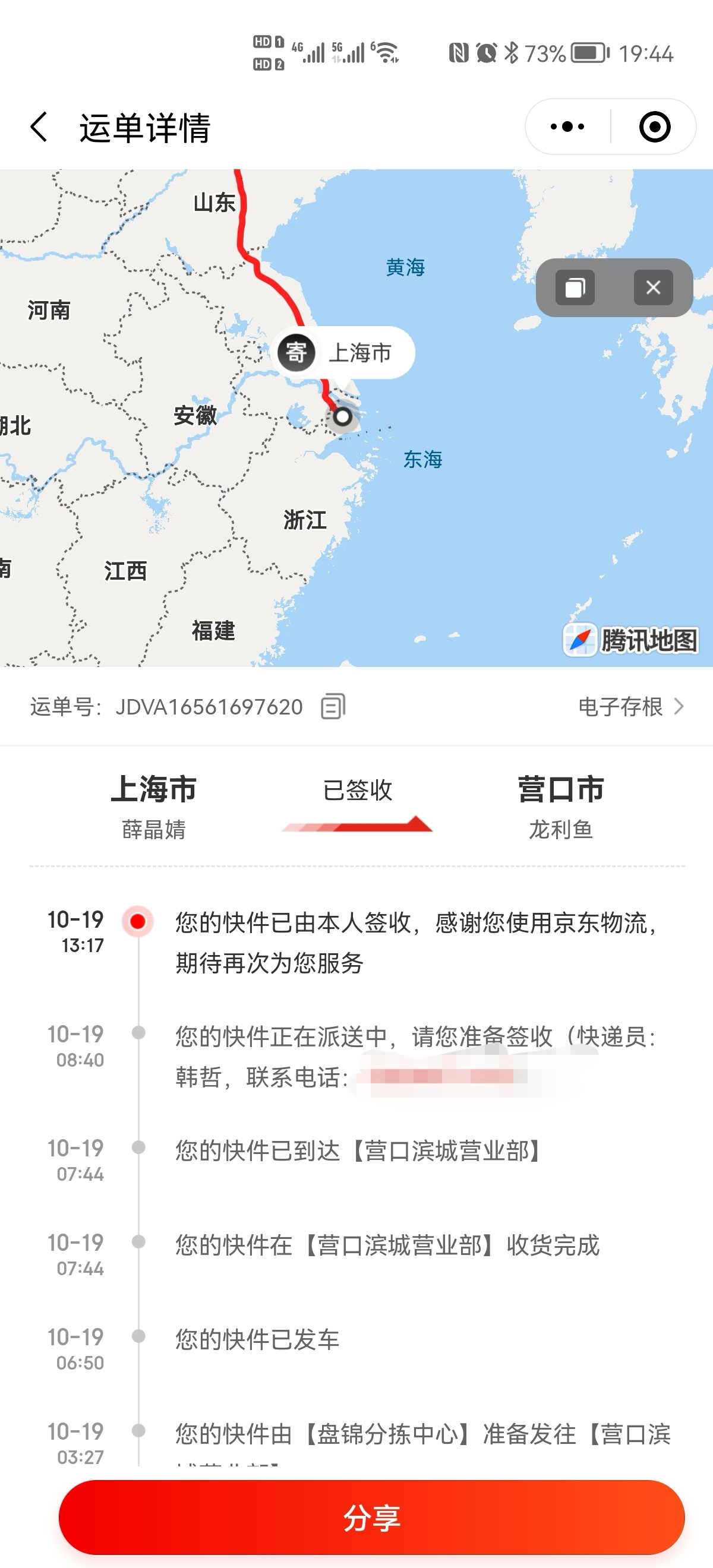Go back from the 运单详情 page
Viewport: 713px width, 1568px height.
39,127
